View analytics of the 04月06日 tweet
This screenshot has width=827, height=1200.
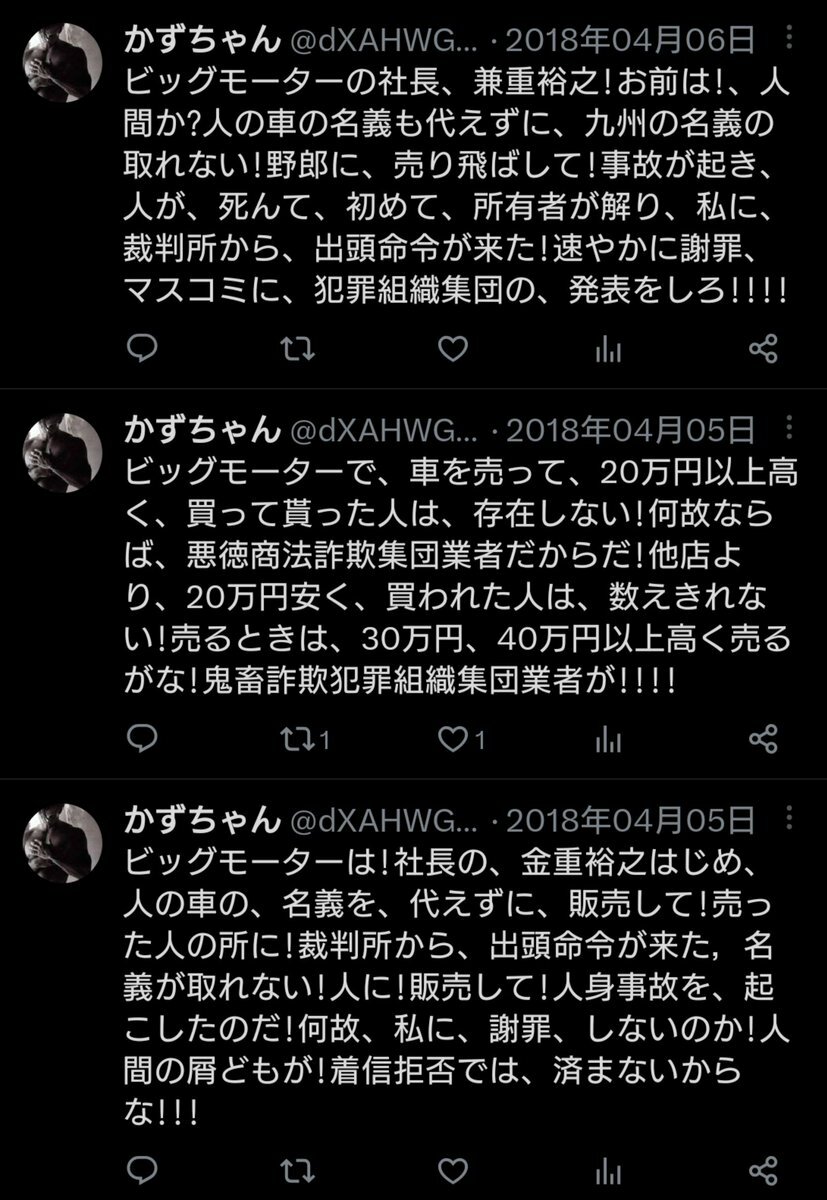point(608,348)
